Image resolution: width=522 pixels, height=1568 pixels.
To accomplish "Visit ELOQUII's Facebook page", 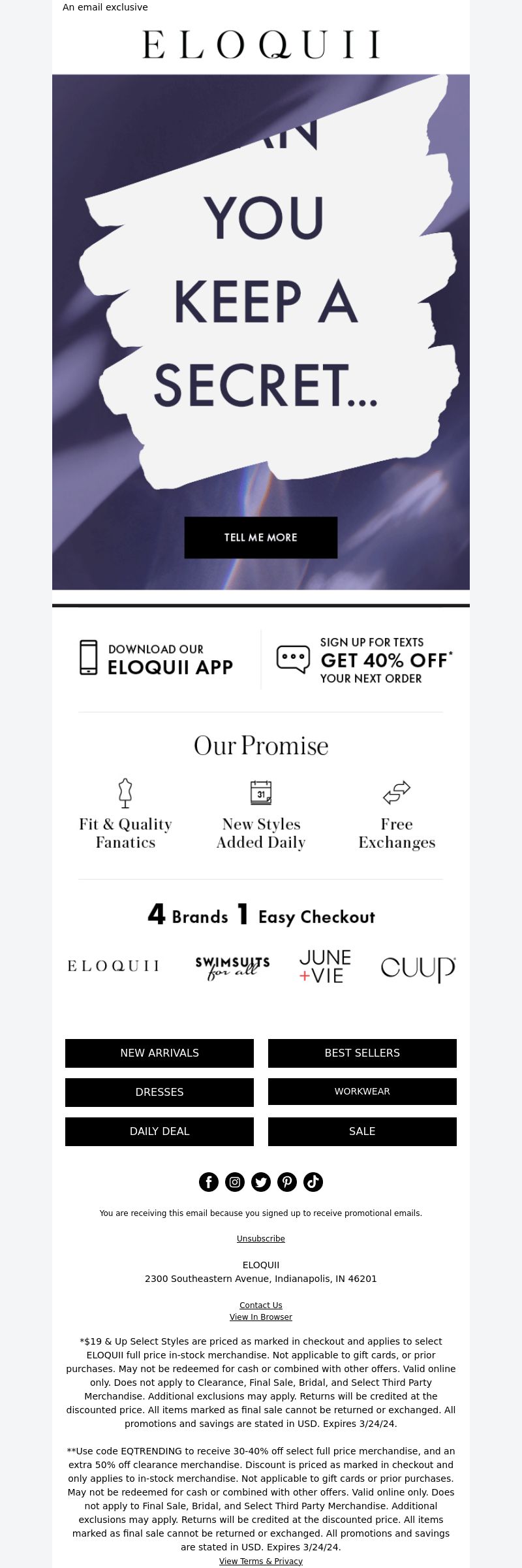I will point(209,1181).
